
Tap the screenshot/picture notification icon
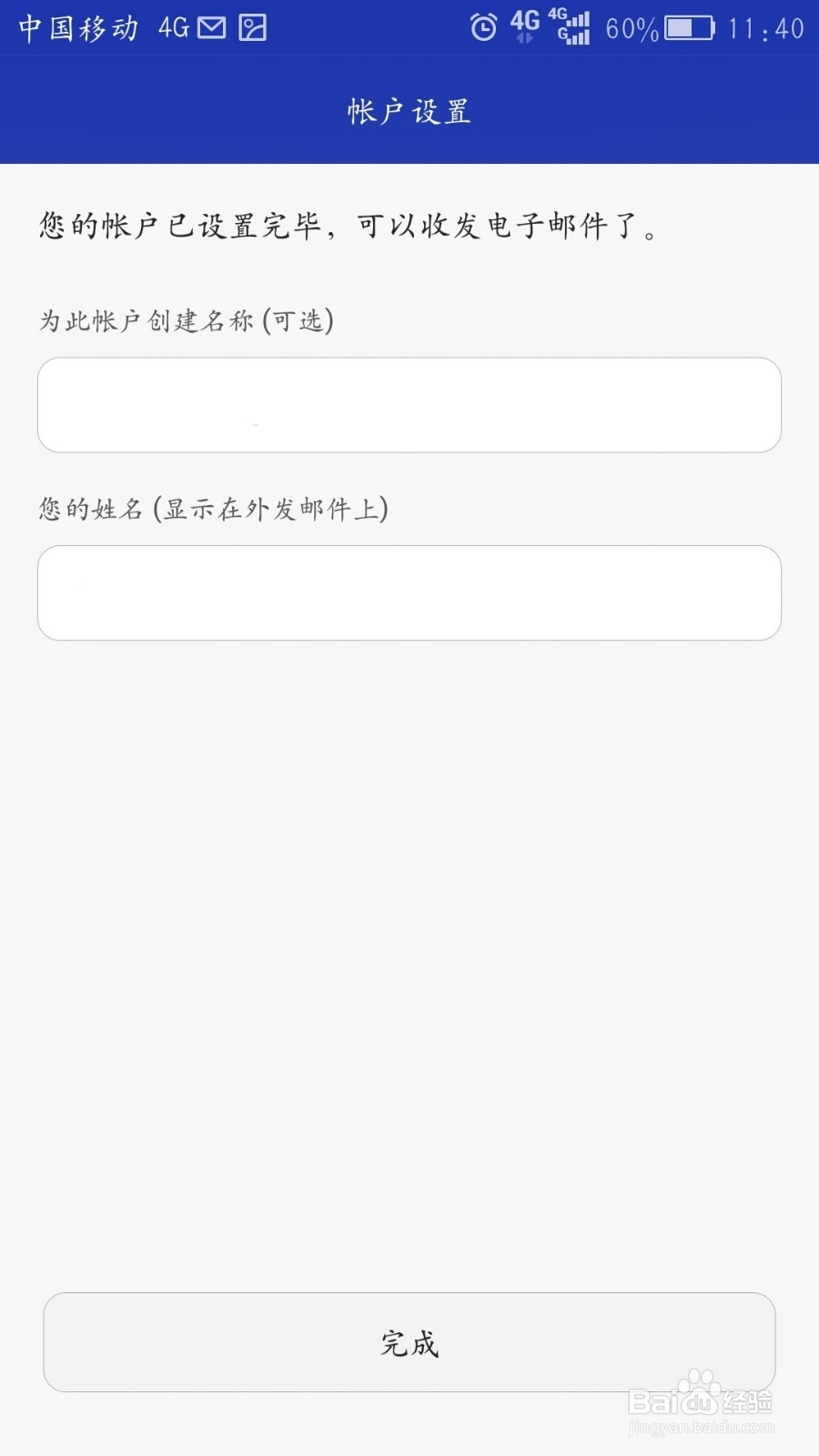tap(252, 26)
